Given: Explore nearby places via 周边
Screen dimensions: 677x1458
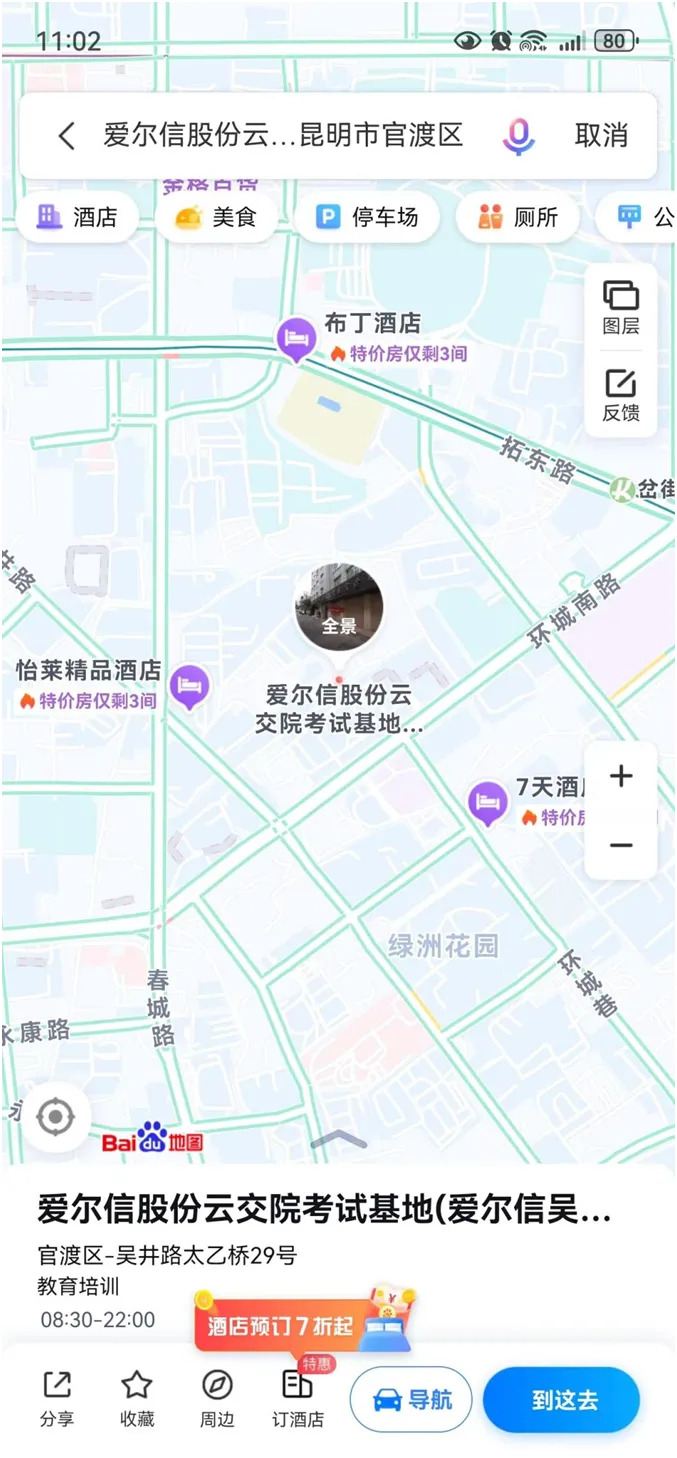Looking at the screenshot, I should click(x=217, y=1398).
